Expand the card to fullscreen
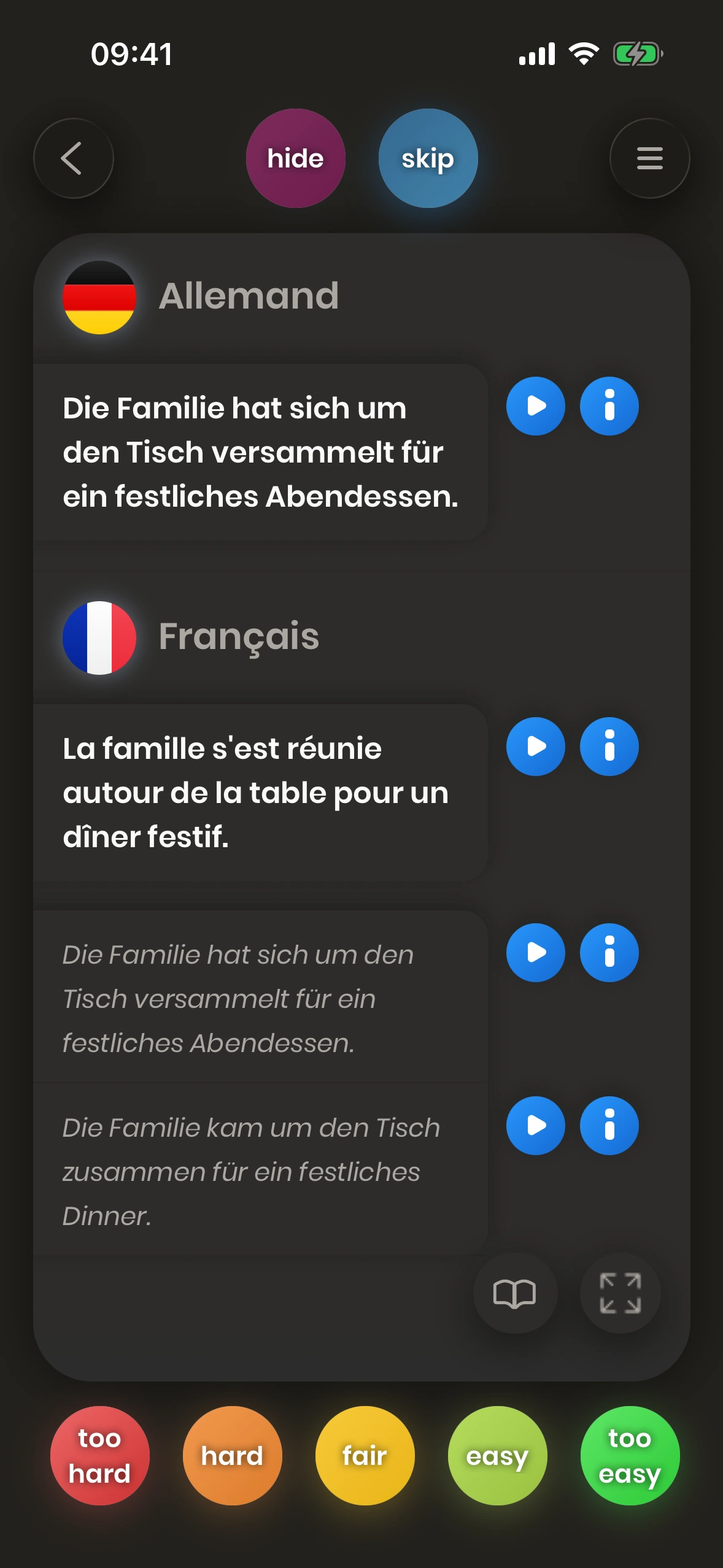Screen dimensions: 723x1568 [x=620, y=1293]
